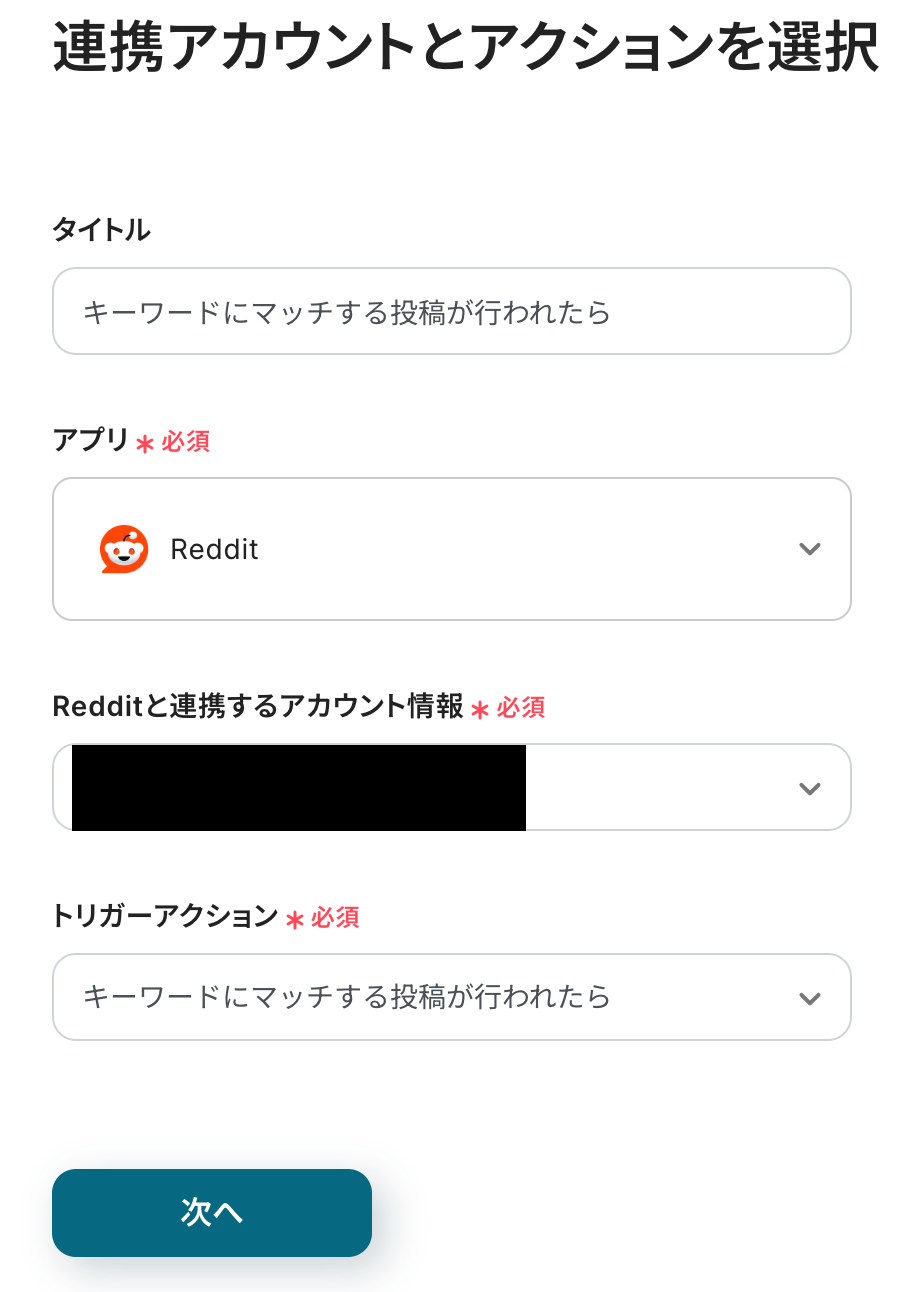912x1292 pixels.
Task: Open the アプリ dropdown showing Reddit
Action: click(x=451, y=549)
